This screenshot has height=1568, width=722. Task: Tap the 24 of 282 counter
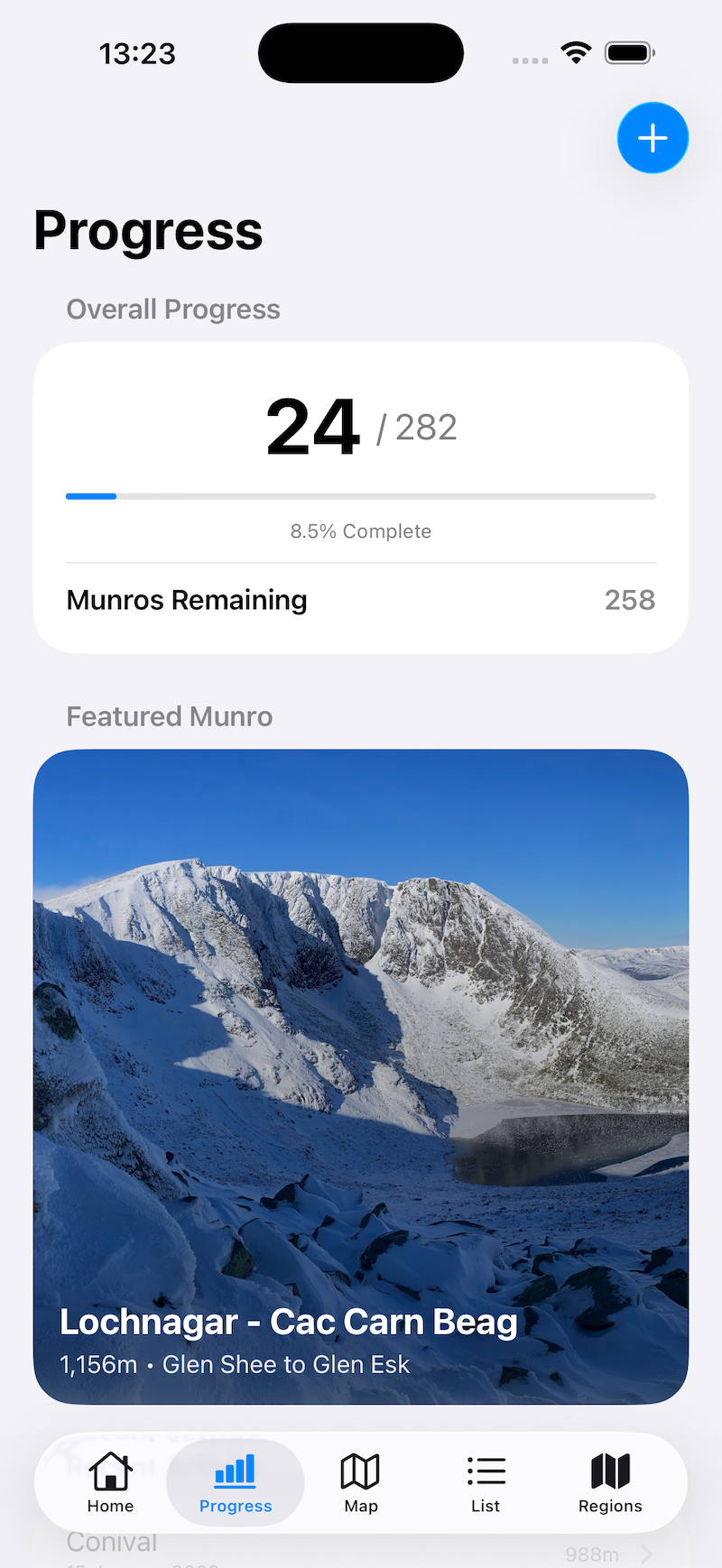coord(360,426)
